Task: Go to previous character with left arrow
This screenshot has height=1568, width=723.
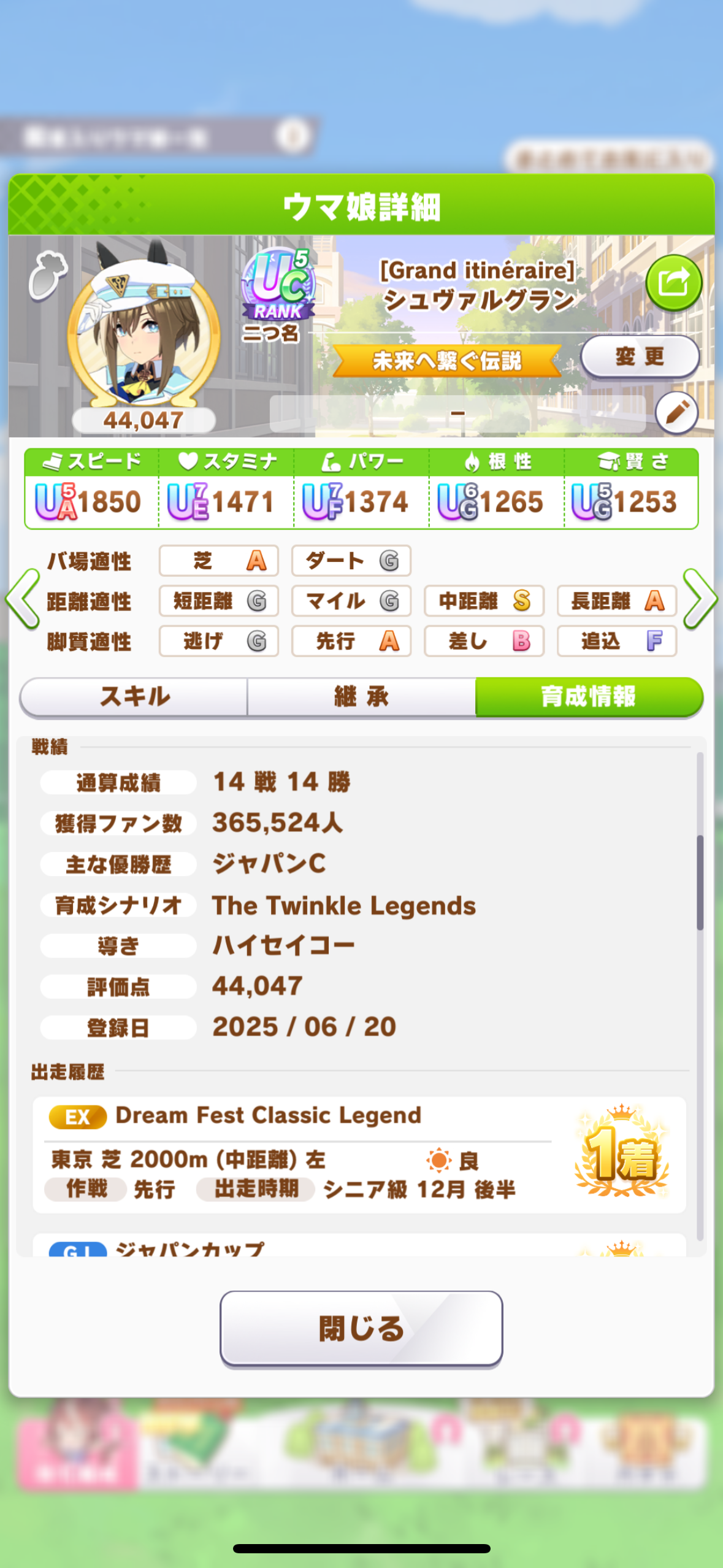Action: click(23, 599)
